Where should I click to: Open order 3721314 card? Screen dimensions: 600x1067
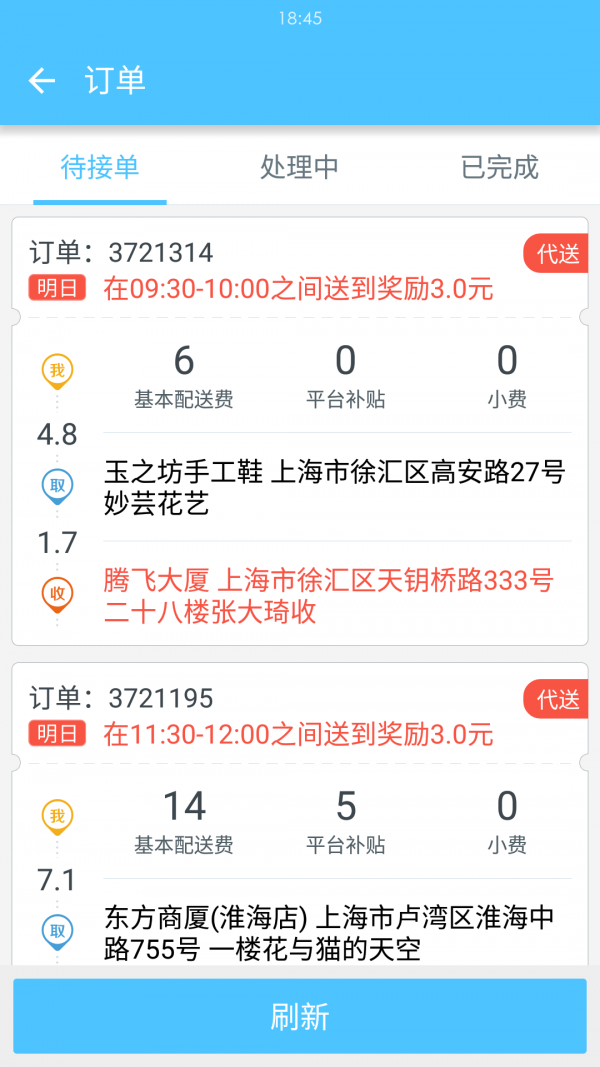(x=300, y=430)
